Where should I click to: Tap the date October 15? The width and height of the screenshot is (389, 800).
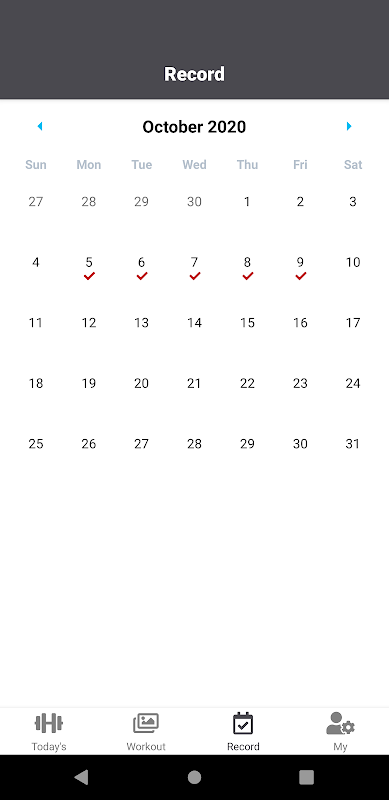click(247, 323)
